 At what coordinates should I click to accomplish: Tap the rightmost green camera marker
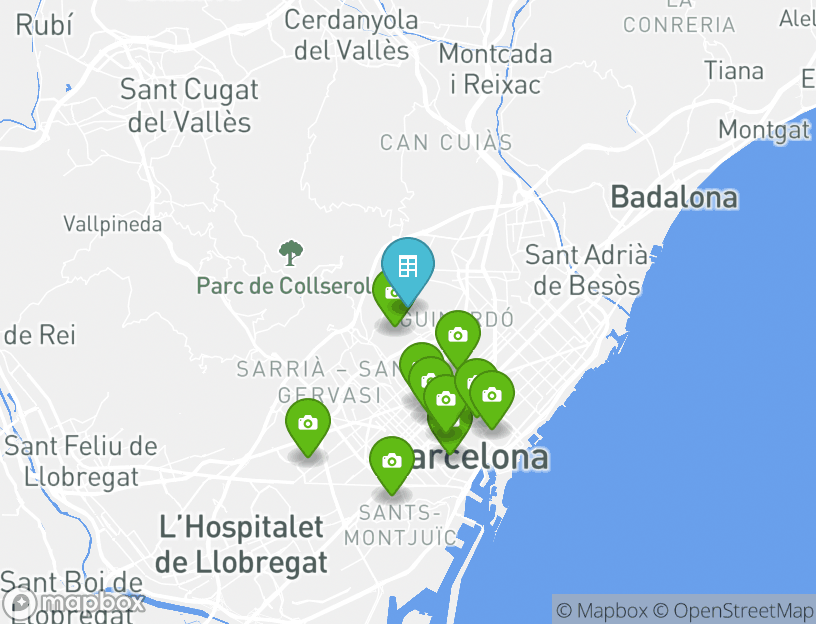click(x=492, y=396)
